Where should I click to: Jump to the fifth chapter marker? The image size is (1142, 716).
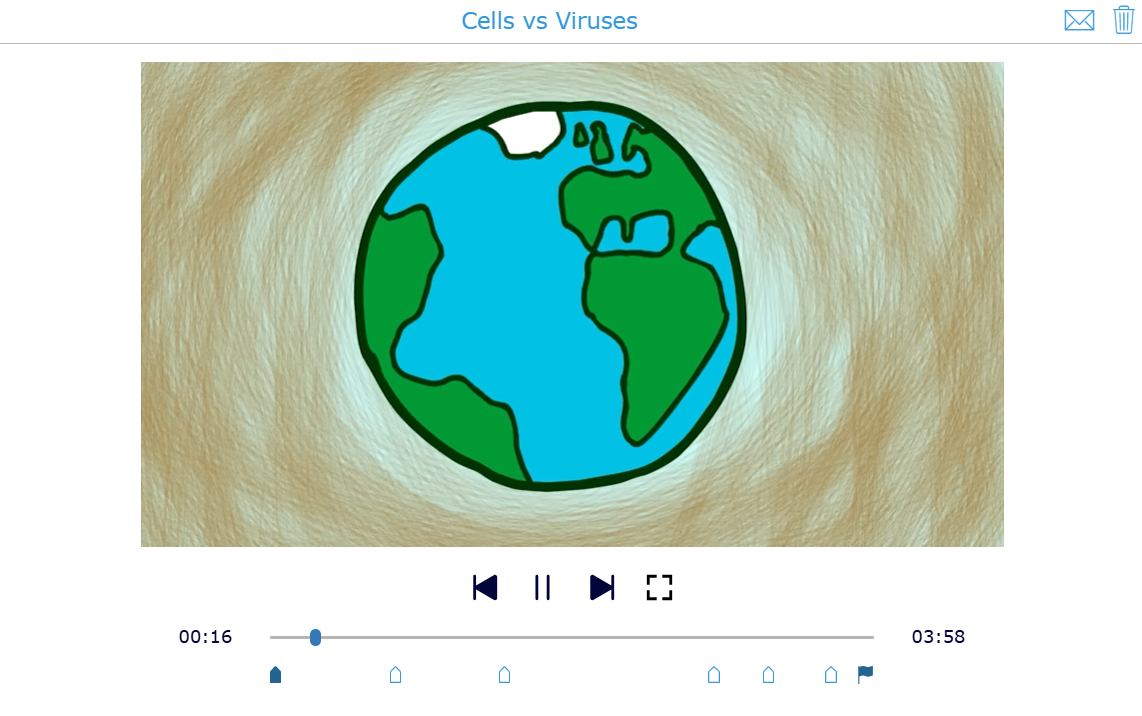tap(768, 675)
